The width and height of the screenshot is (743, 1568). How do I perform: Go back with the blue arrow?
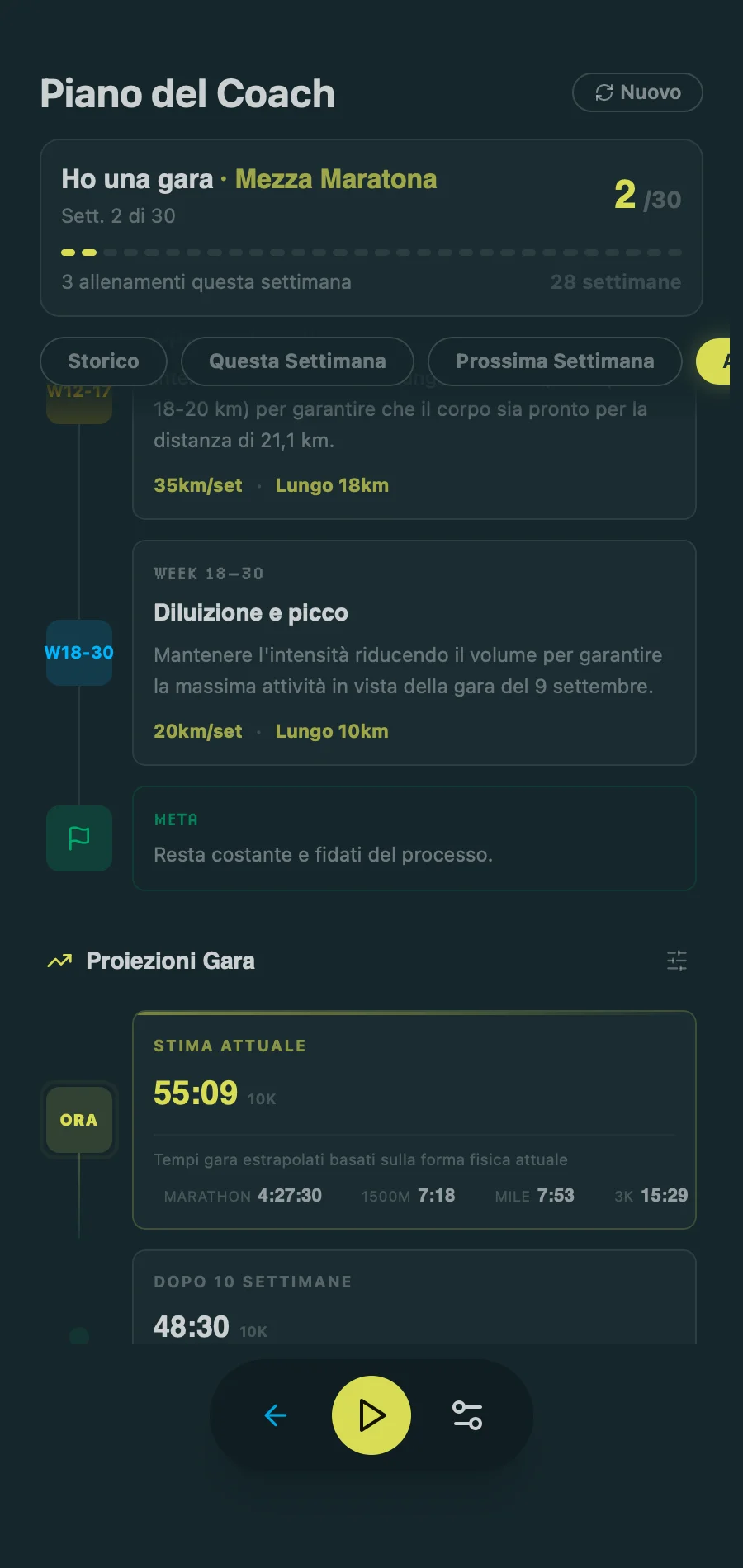point(276,1415)
